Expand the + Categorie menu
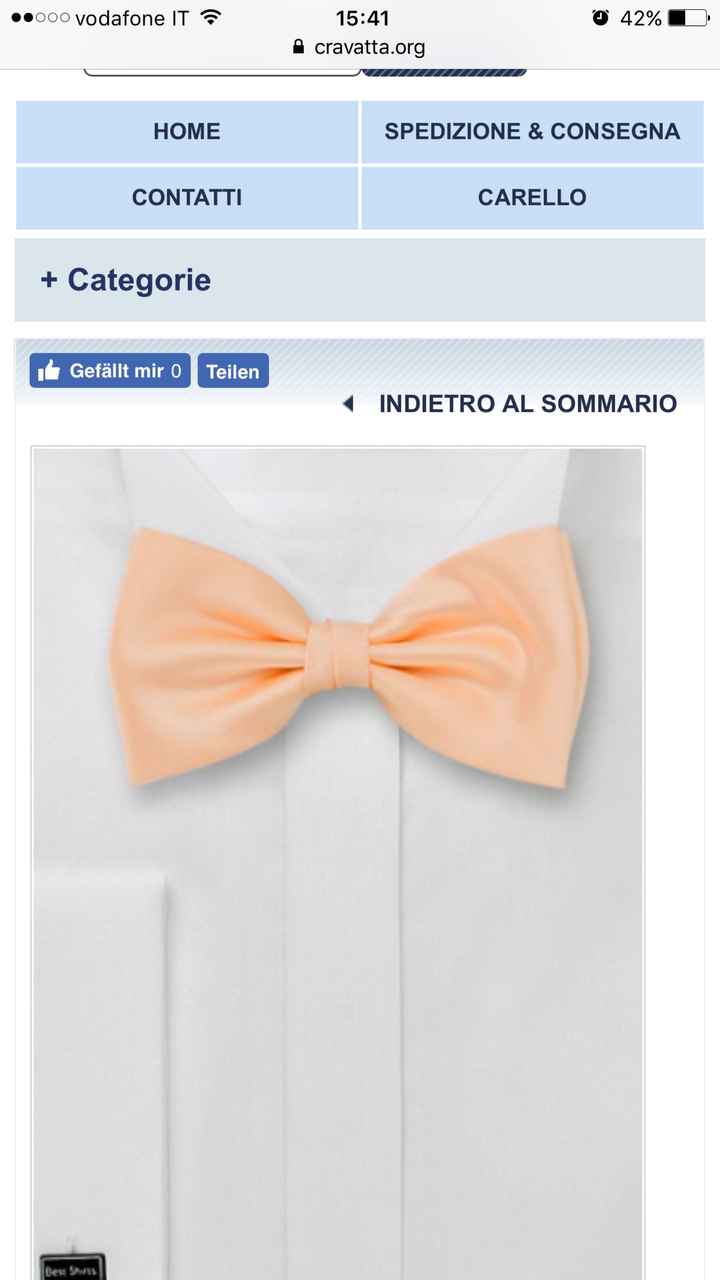 tap(126, 280)
